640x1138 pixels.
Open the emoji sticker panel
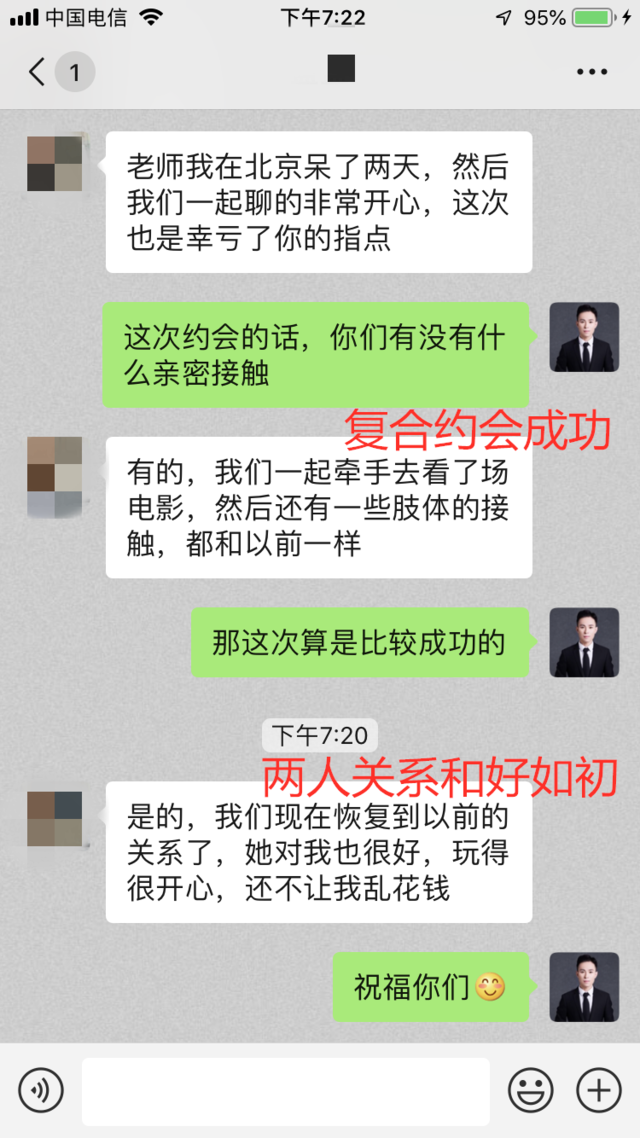click(530, 1090)
